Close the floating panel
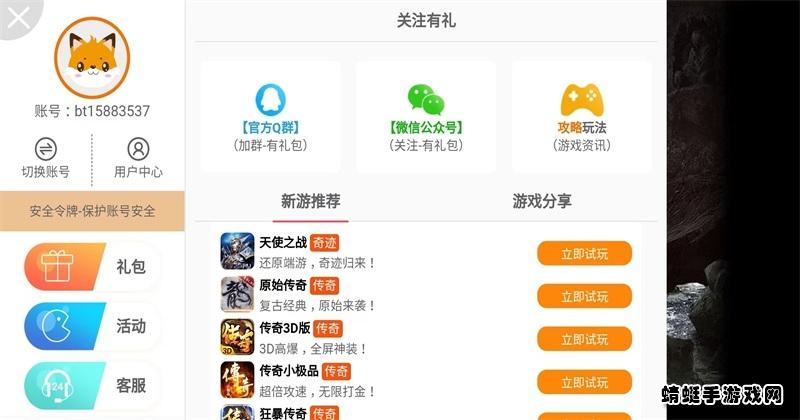The height and width of the screenshot is (420, 800). point(14,14)
